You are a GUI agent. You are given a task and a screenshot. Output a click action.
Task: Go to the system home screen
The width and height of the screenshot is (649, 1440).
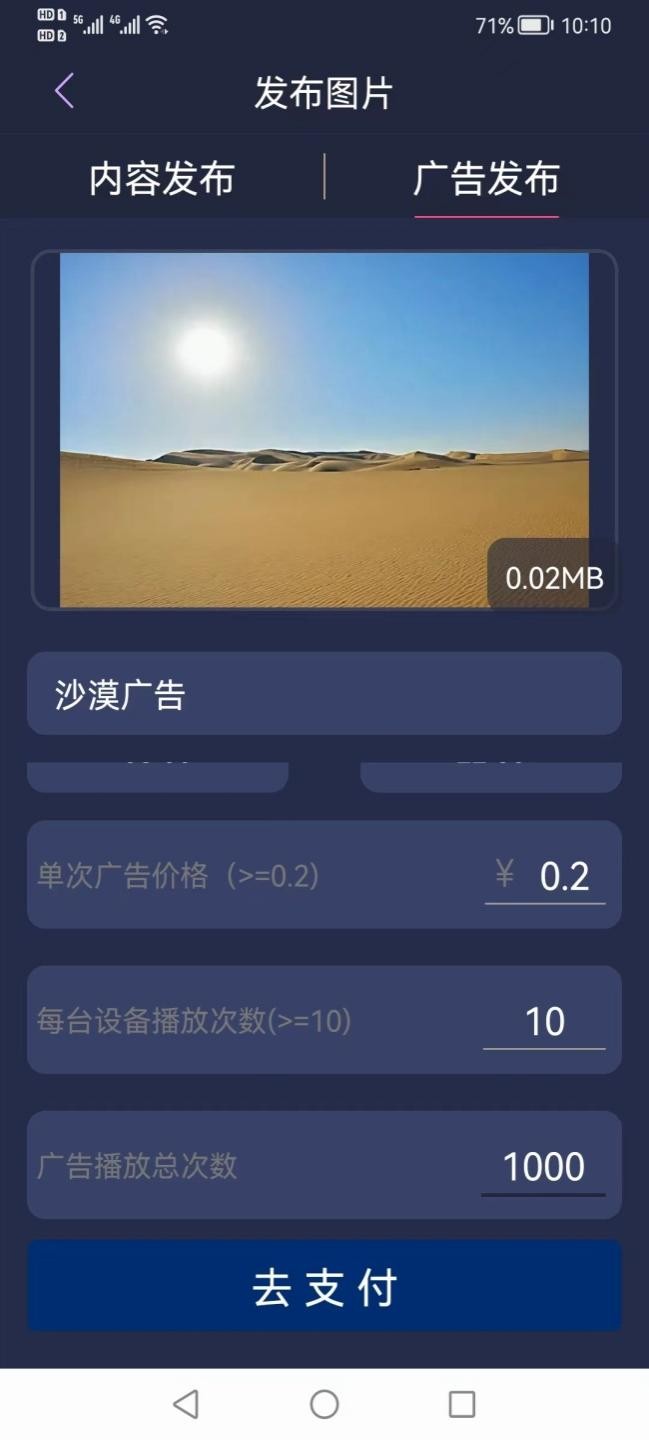click(x=324, y=1404)
